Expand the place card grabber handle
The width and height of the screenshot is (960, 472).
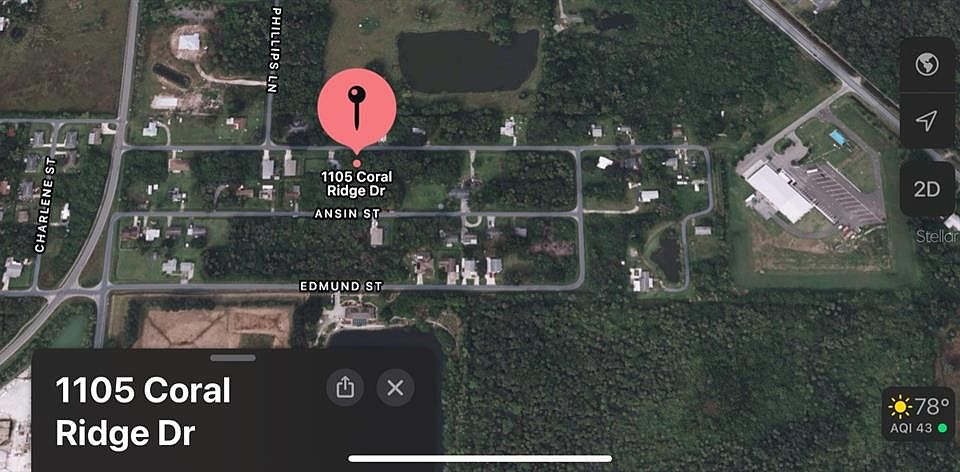pos(233,357)
